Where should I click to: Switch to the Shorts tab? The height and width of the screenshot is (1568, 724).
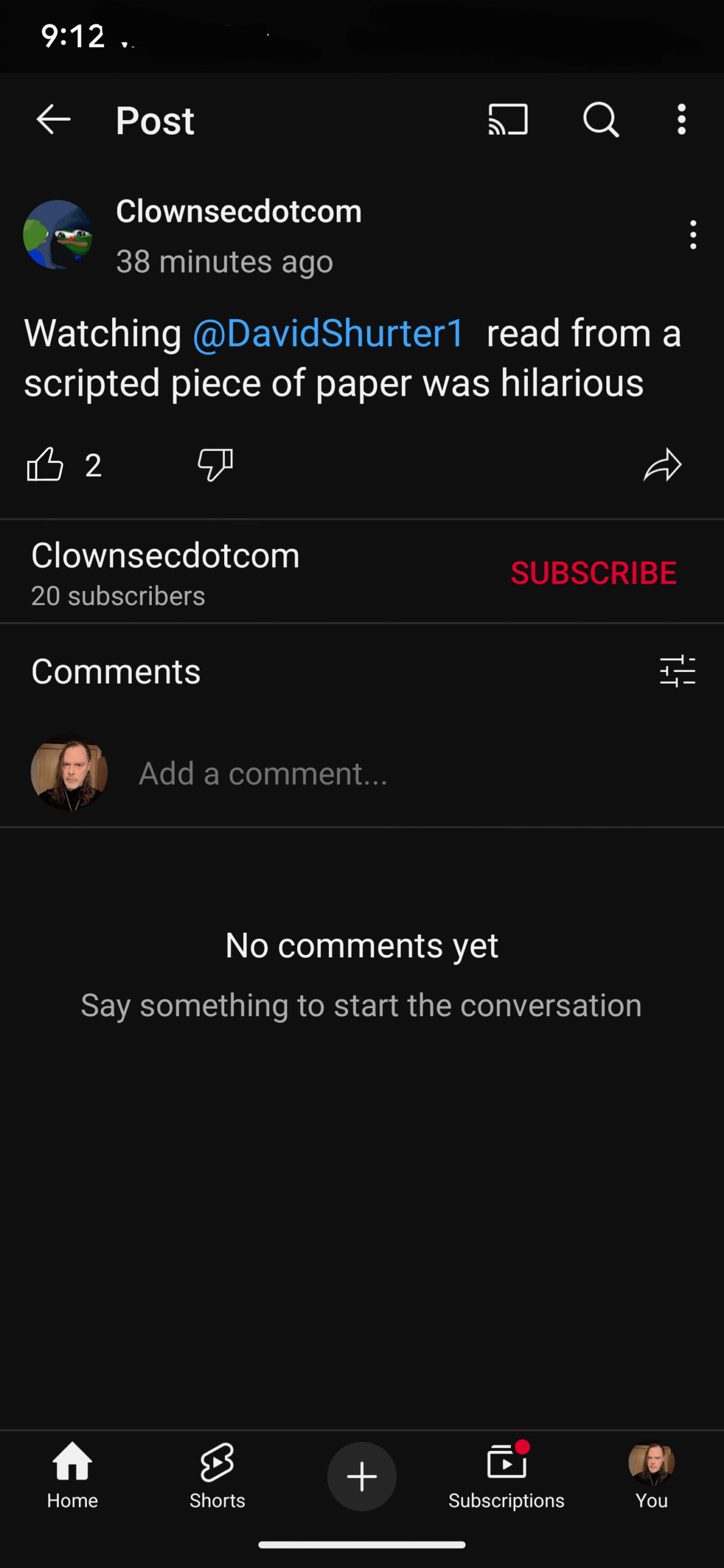(x=217, y=1476)
